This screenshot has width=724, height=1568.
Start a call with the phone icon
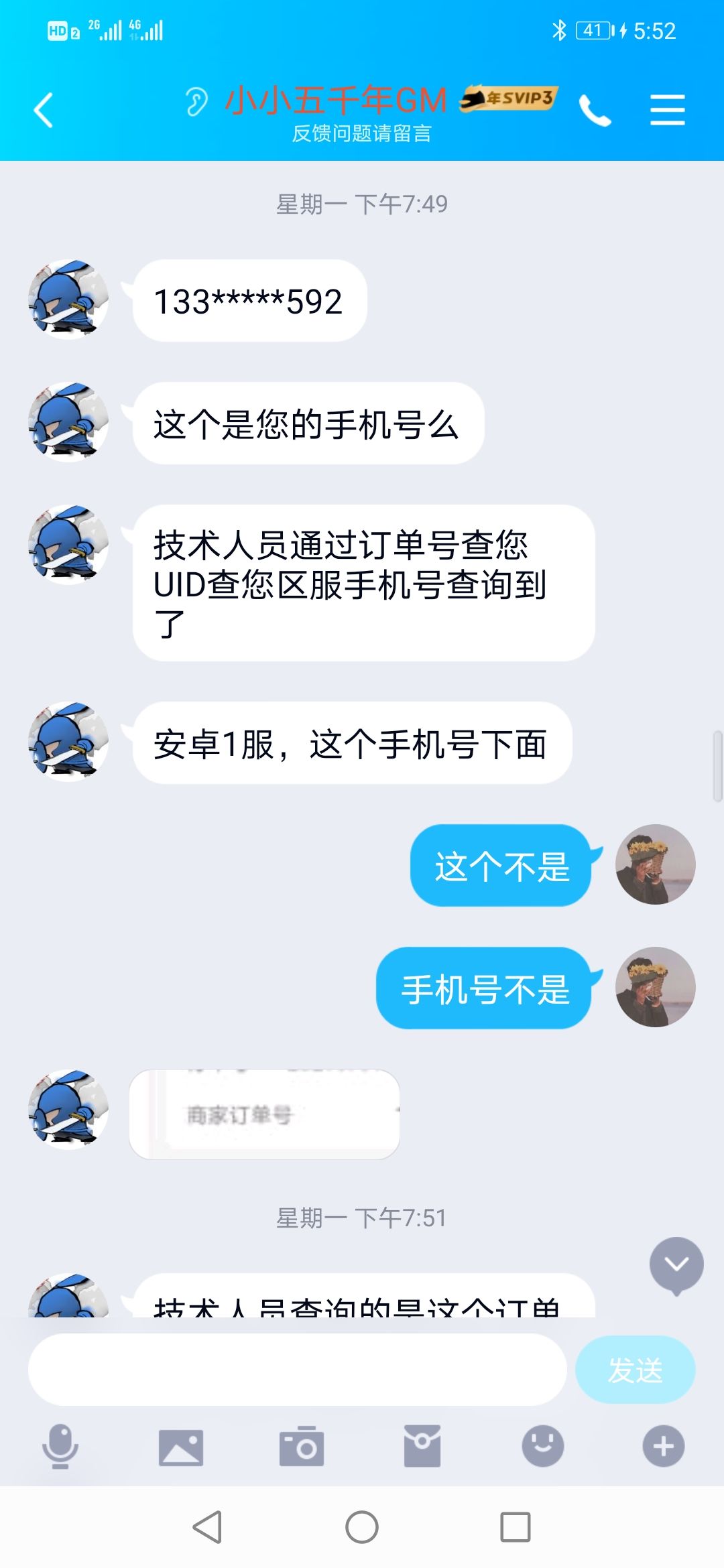point(597,109)
